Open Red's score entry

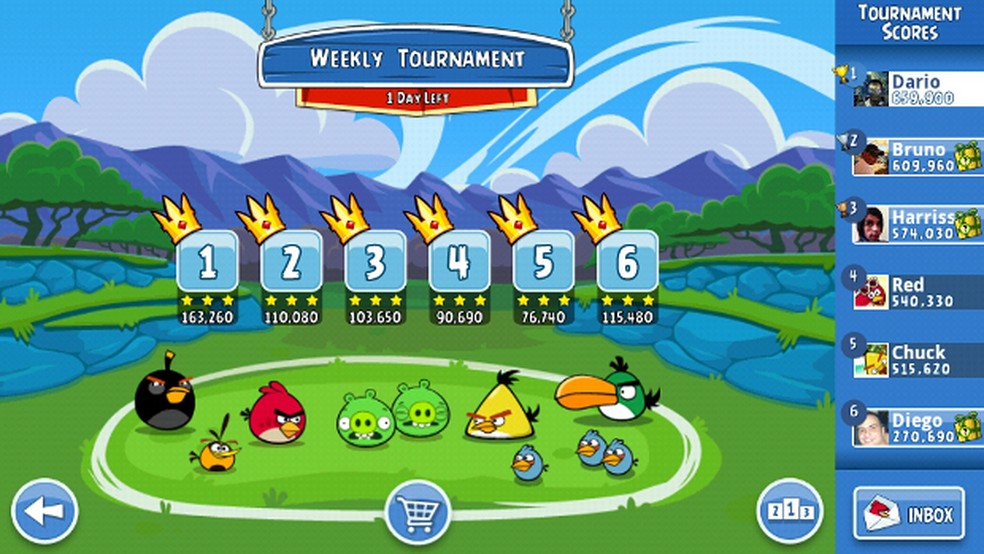click(910, 292)
